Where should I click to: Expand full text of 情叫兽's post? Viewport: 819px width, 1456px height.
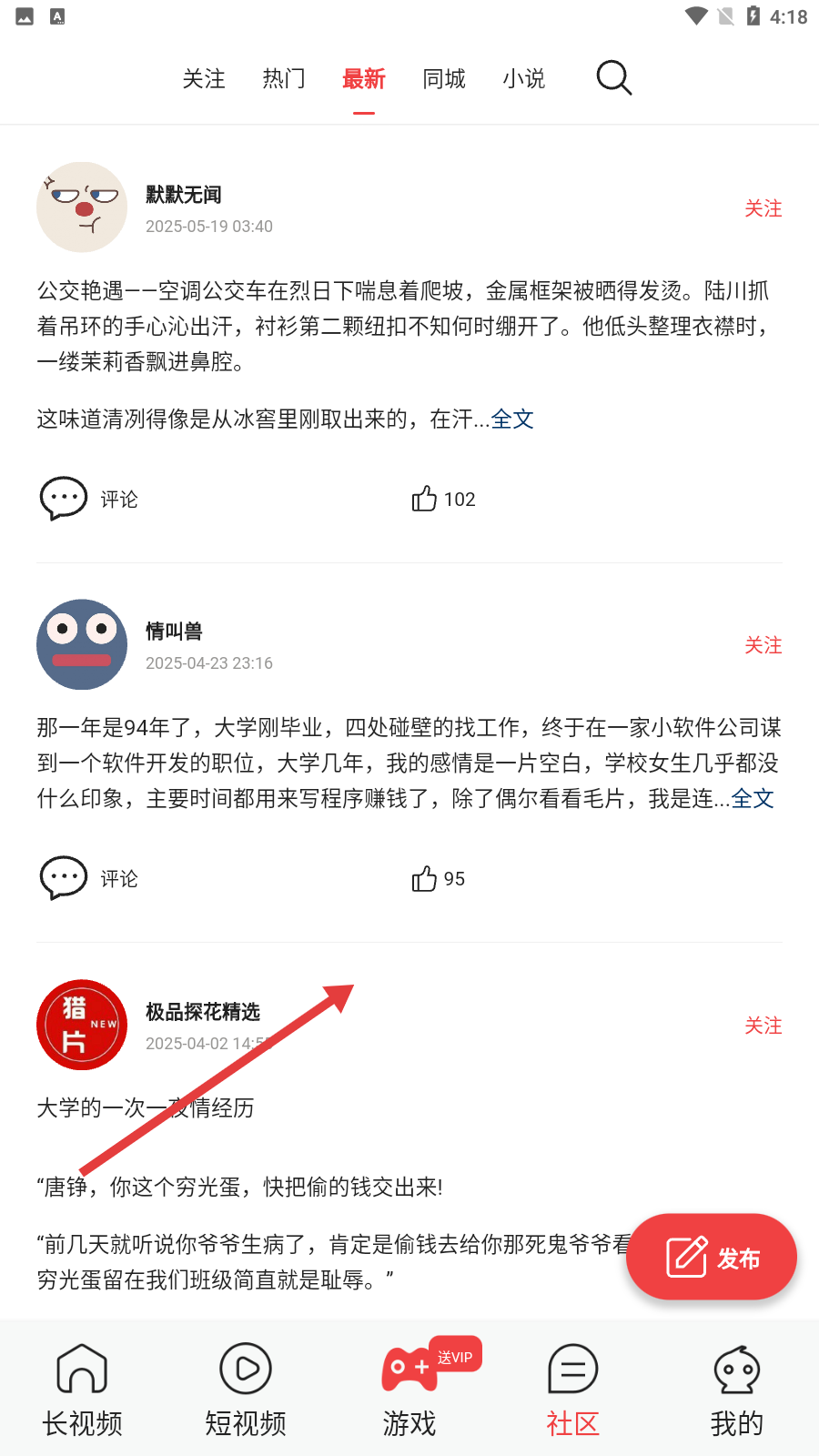point(753,799)
